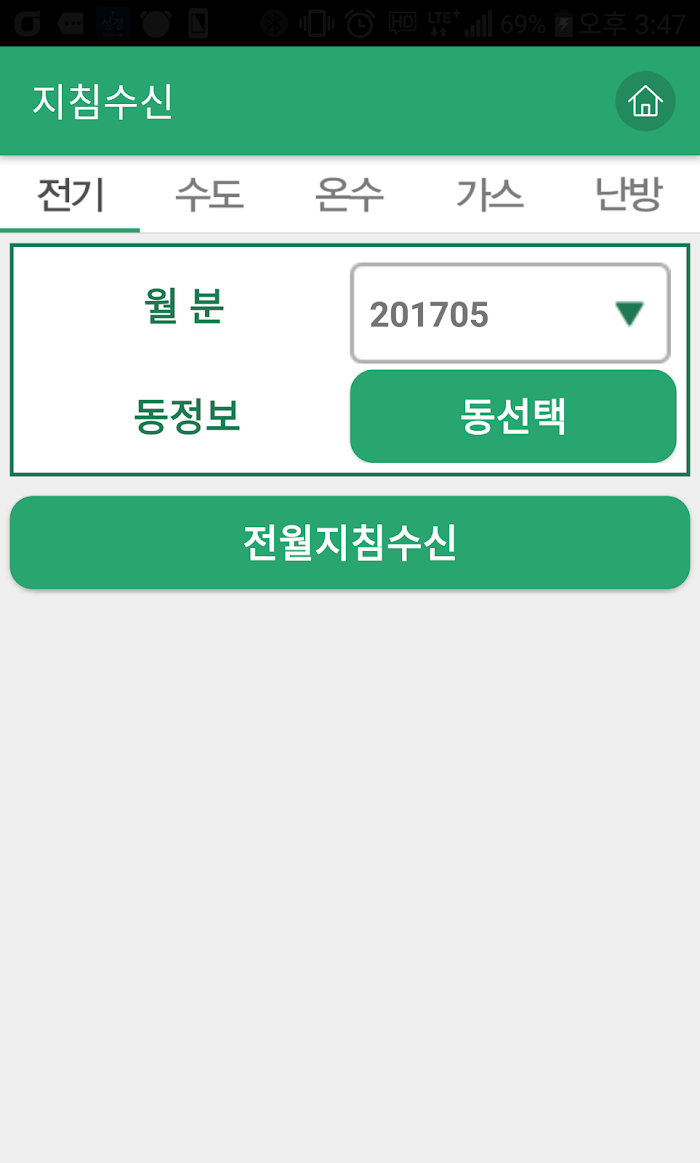The height and width of the screenshot is (1163, 700).
Task: Tap the 동선택 button
Action: (x=513, y=416)
